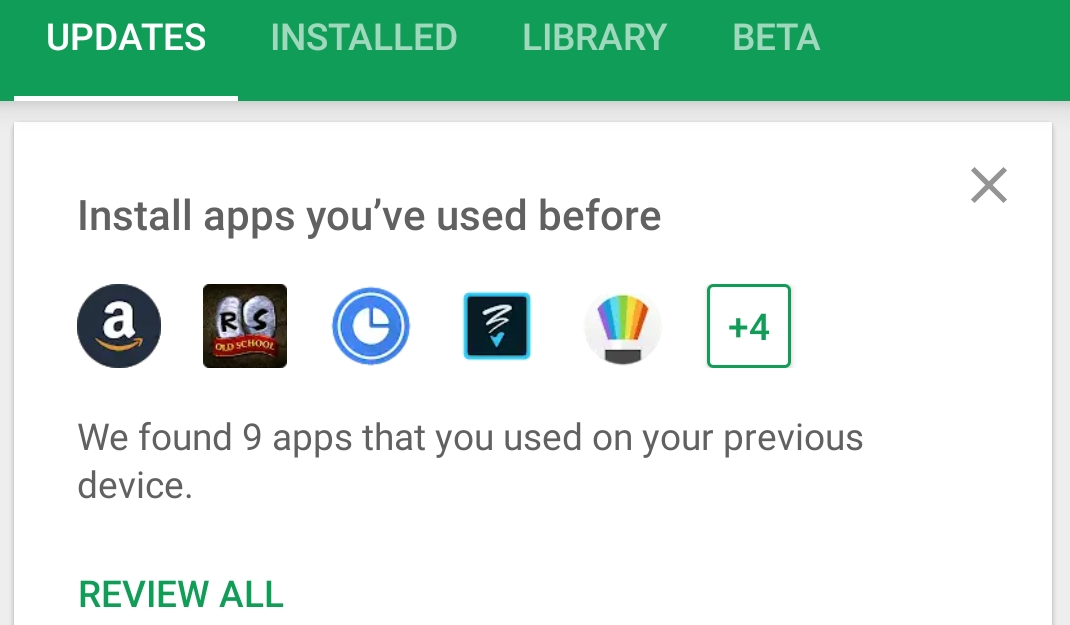
Task: Open the Beta tab
Action: tap(776, 38)
